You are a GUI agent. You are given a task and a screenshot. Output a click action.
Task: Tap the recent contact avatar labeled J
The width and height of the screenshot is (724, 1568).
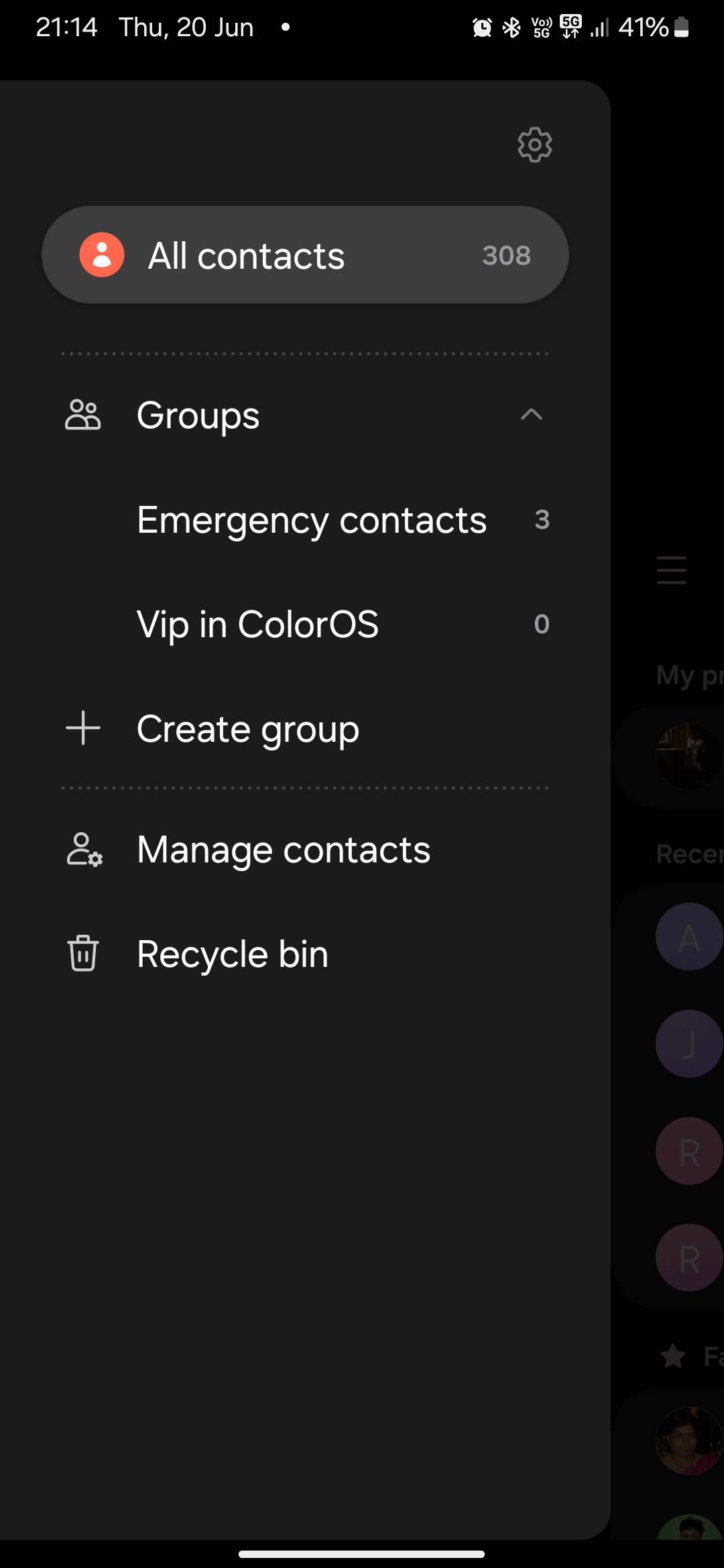(x=688, y=1044)
